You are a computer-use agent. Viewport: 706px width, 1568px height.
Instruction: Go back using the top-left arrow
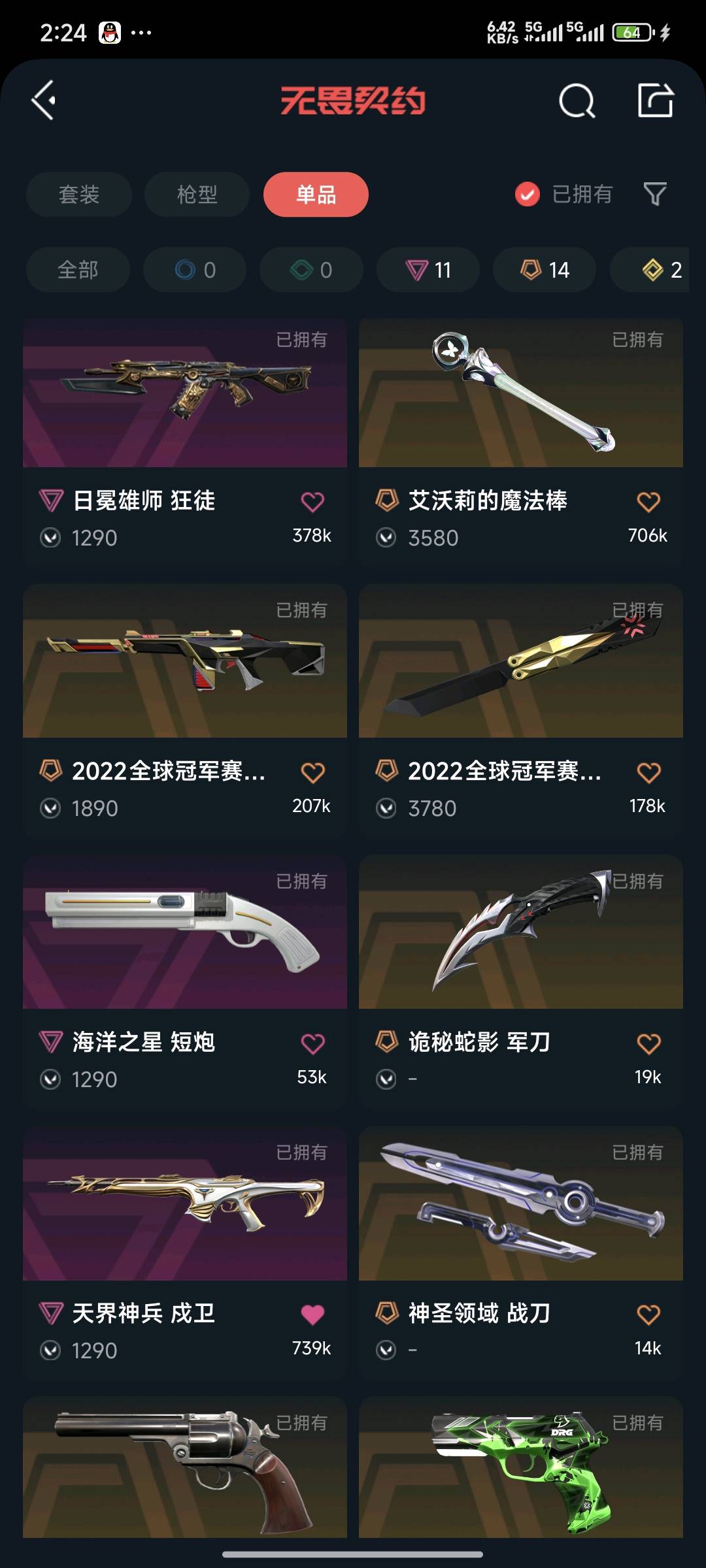pos(44,101)
